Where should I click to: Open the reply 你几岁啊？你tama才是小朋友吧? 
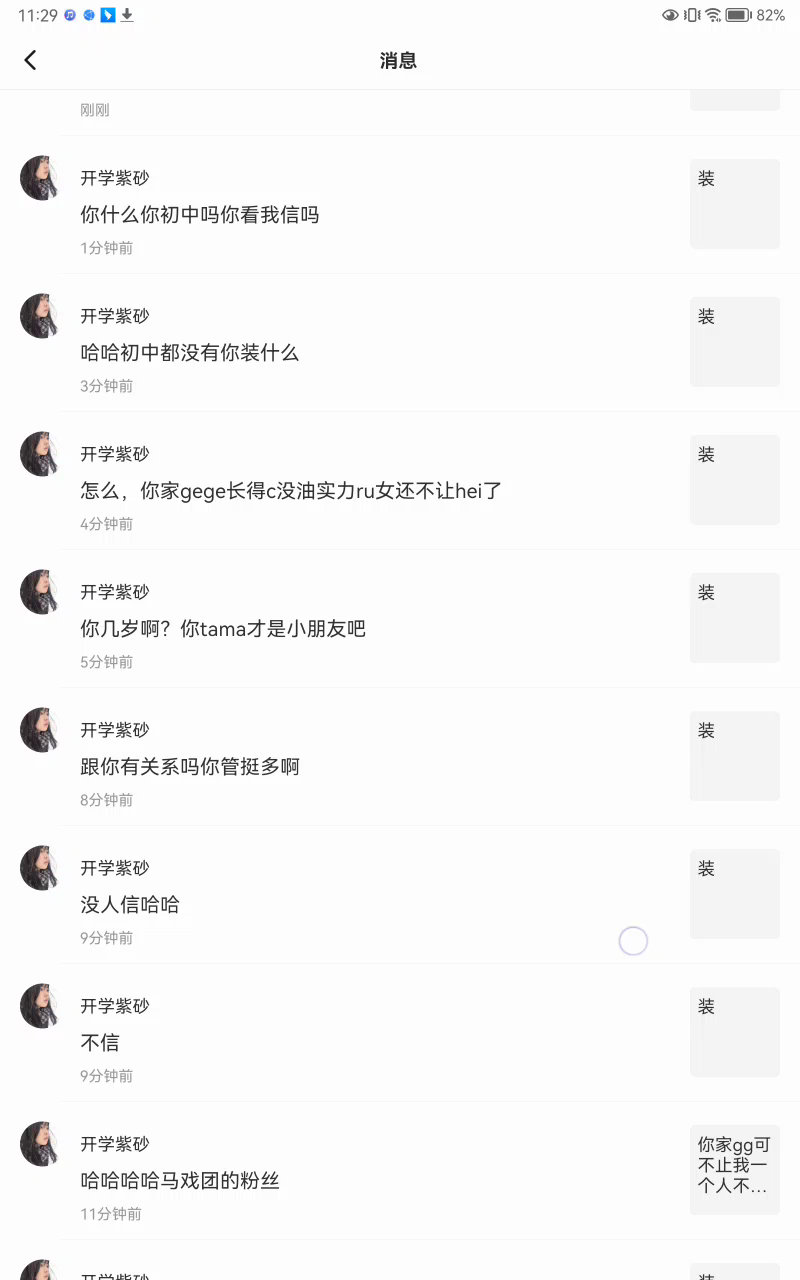[x=223, y=628]
